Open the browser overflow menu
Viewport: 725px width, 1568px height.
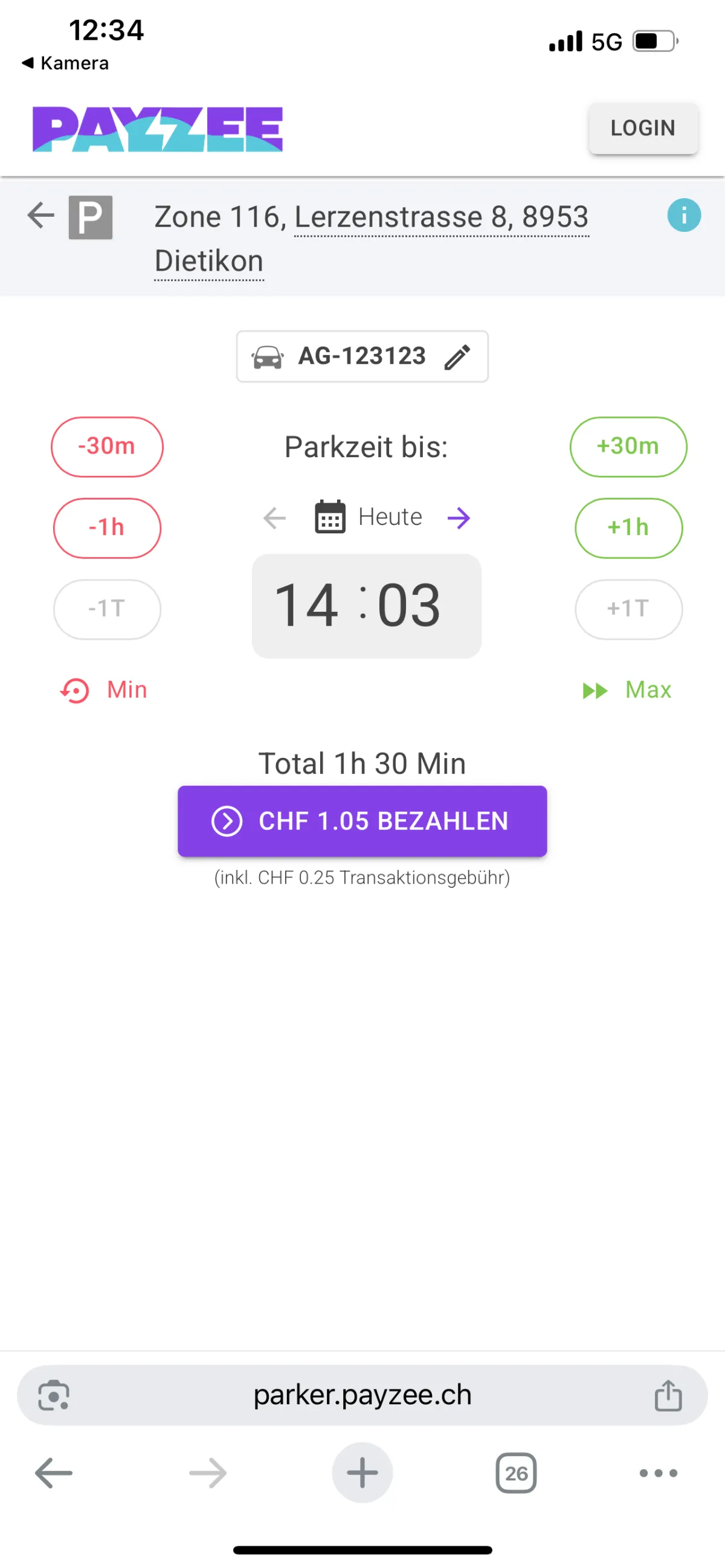tap(658, 1473)
